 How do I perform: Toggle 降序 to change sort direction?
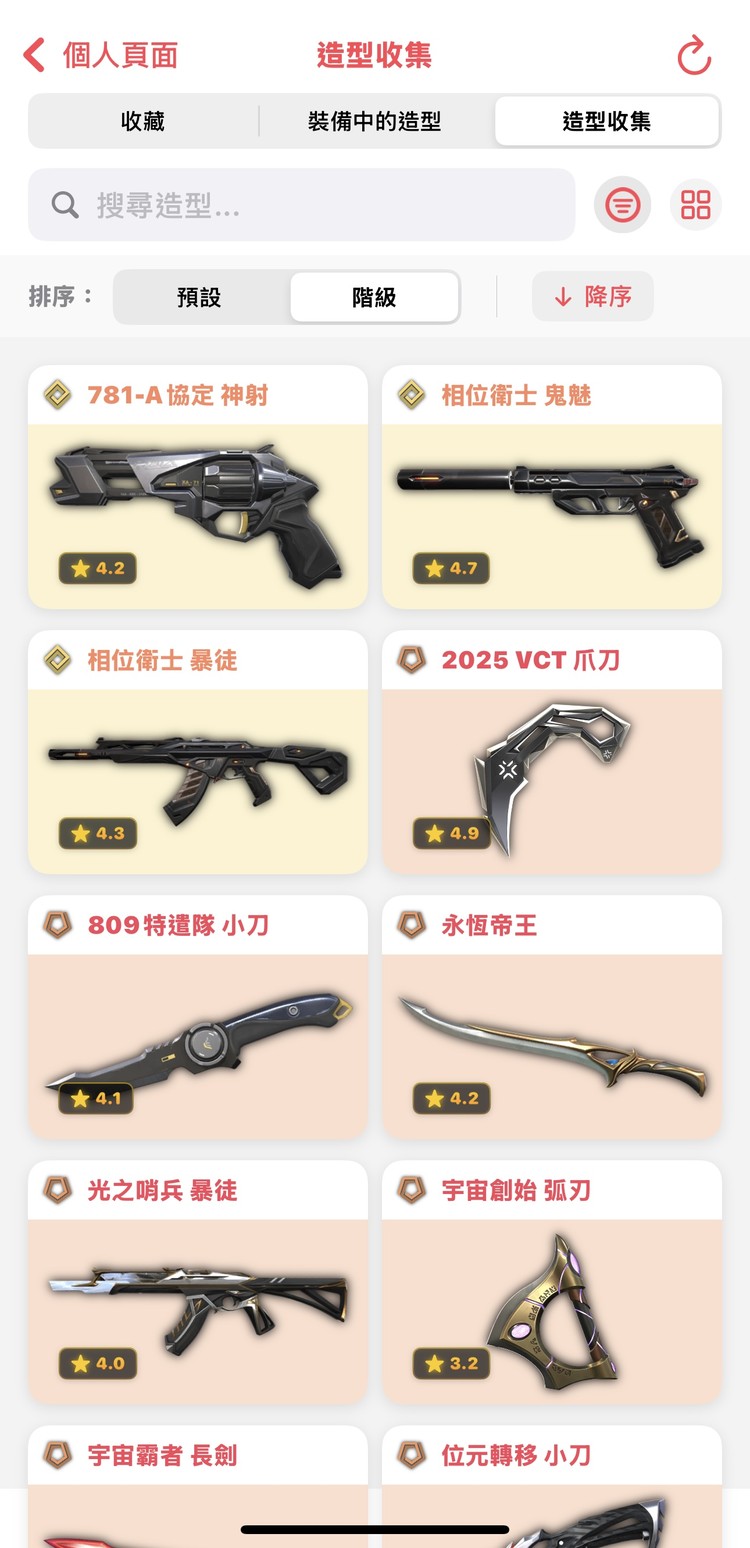(x=592, y=297)
